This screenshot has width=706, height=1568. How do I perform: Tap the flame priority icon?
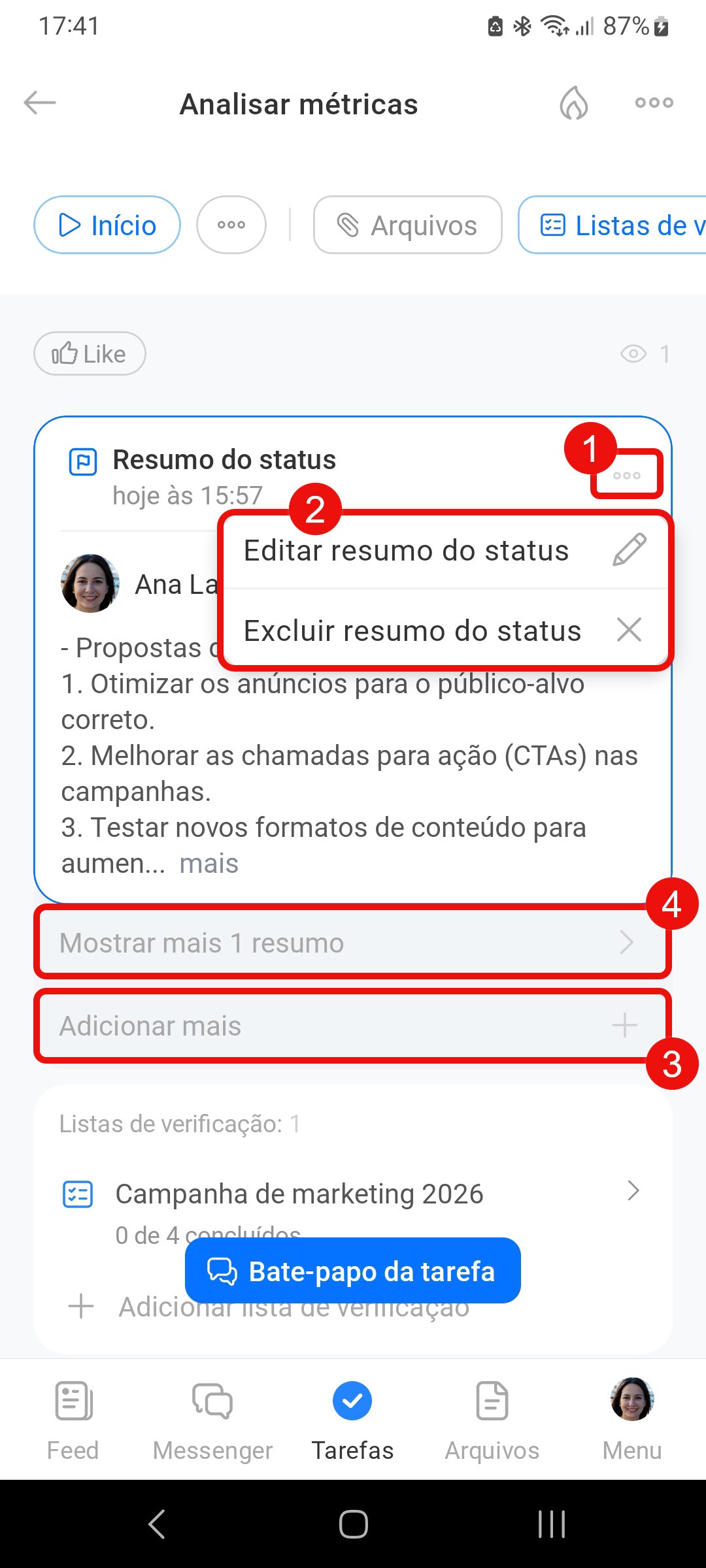click(573, 103)
